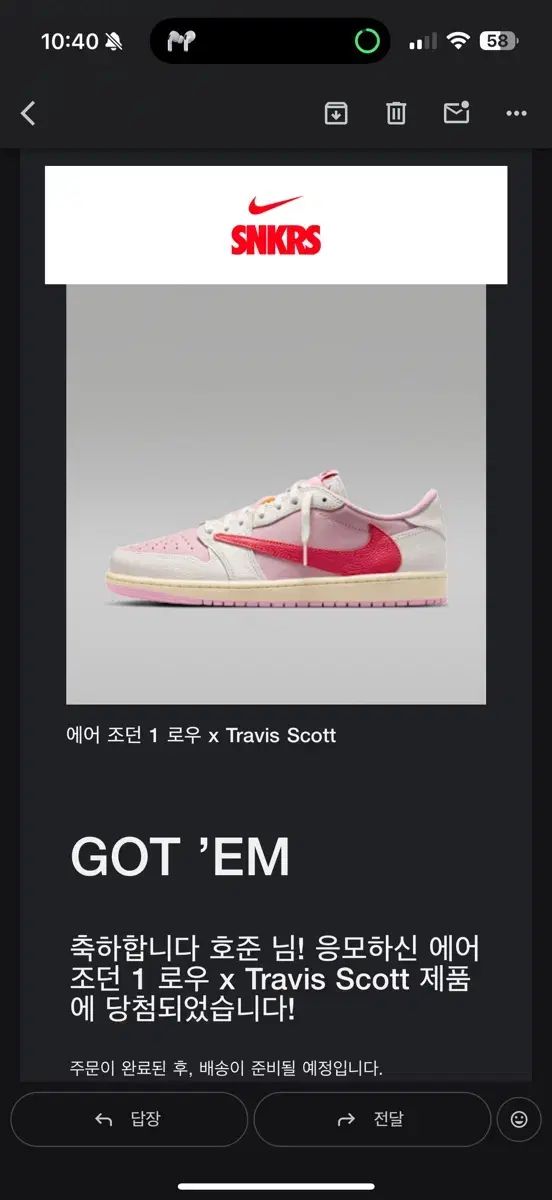552x1200 pixels.
Task: Go back to the inbox
Action: tap(28, 114)
